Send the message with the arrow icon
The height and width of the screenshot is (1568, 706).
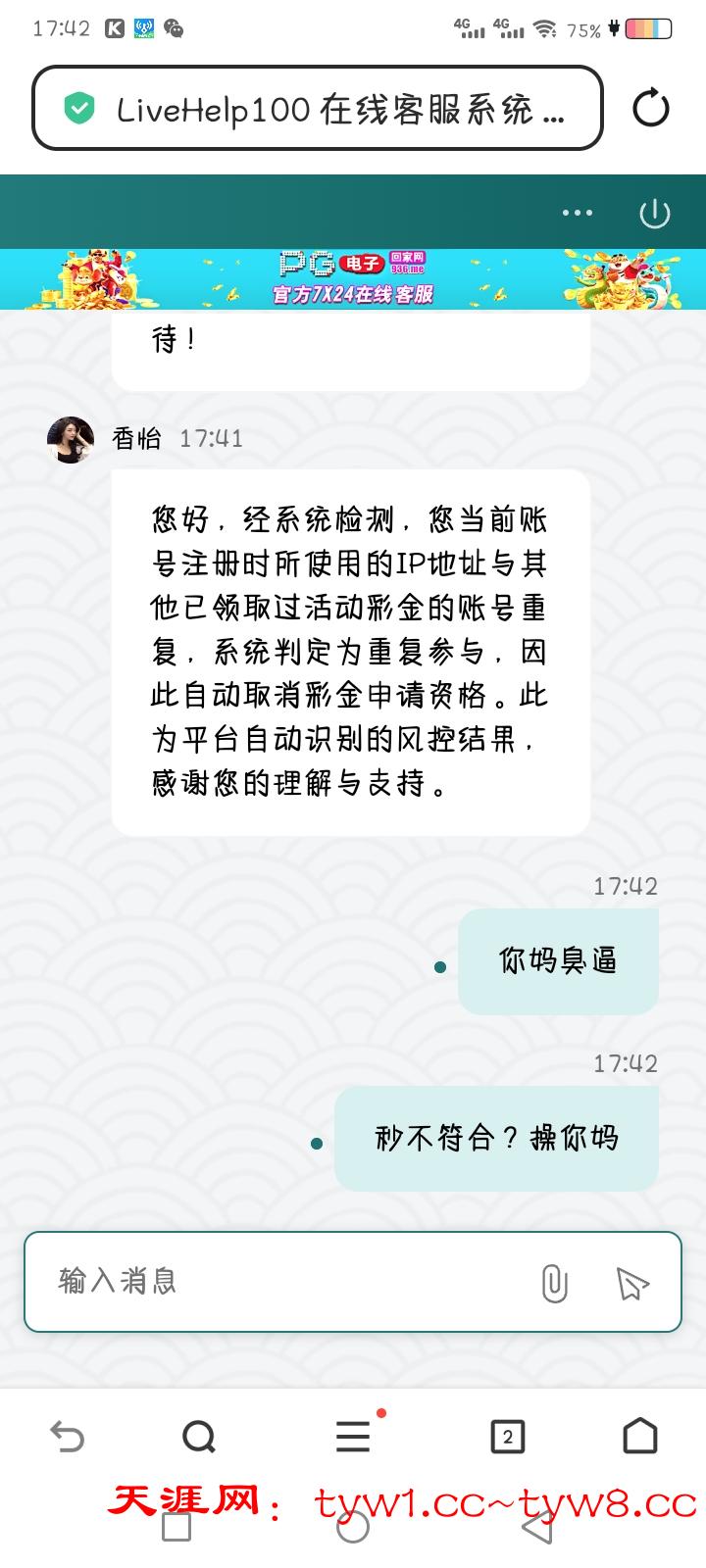point(632,1282)
